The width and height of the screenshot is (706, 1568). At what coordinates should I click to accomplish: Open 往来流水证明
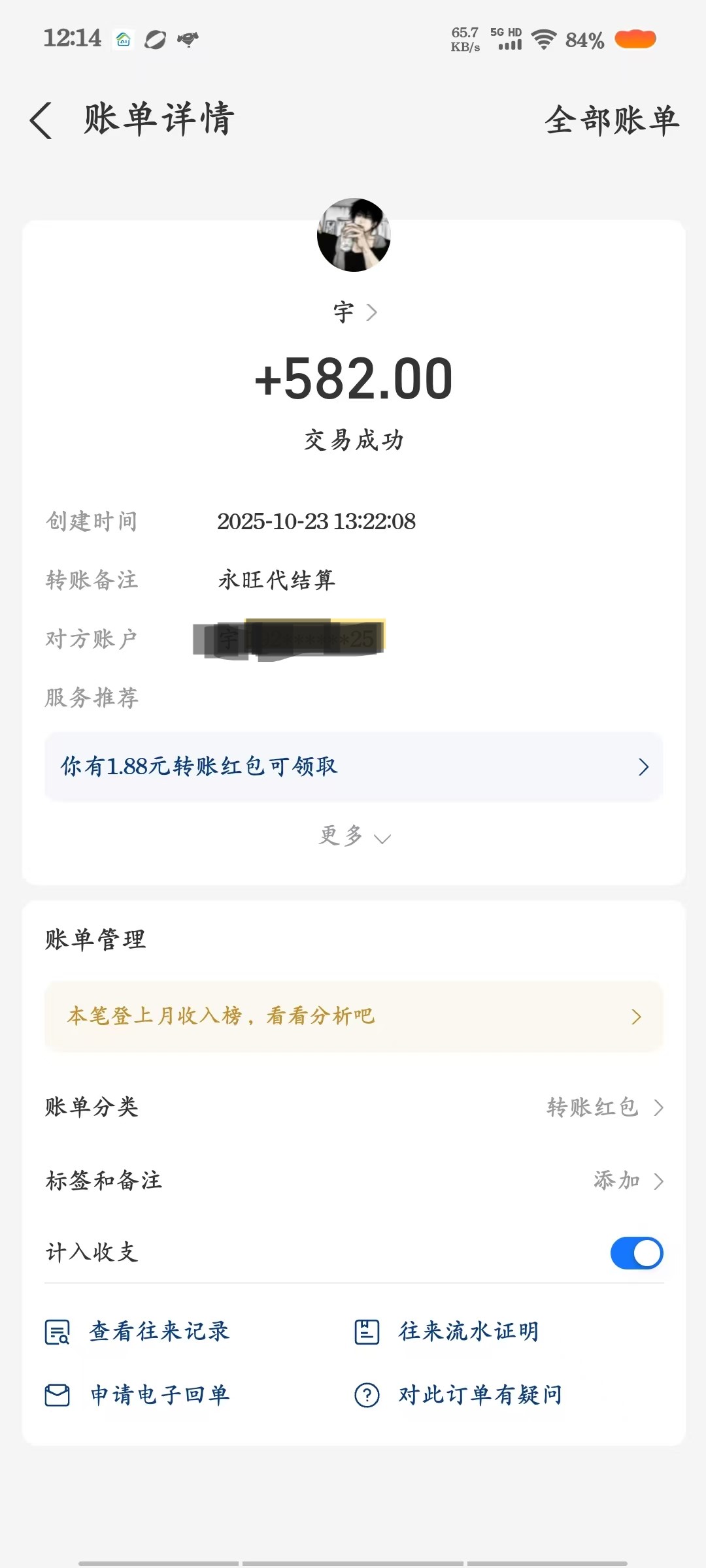coord(448,1331)
